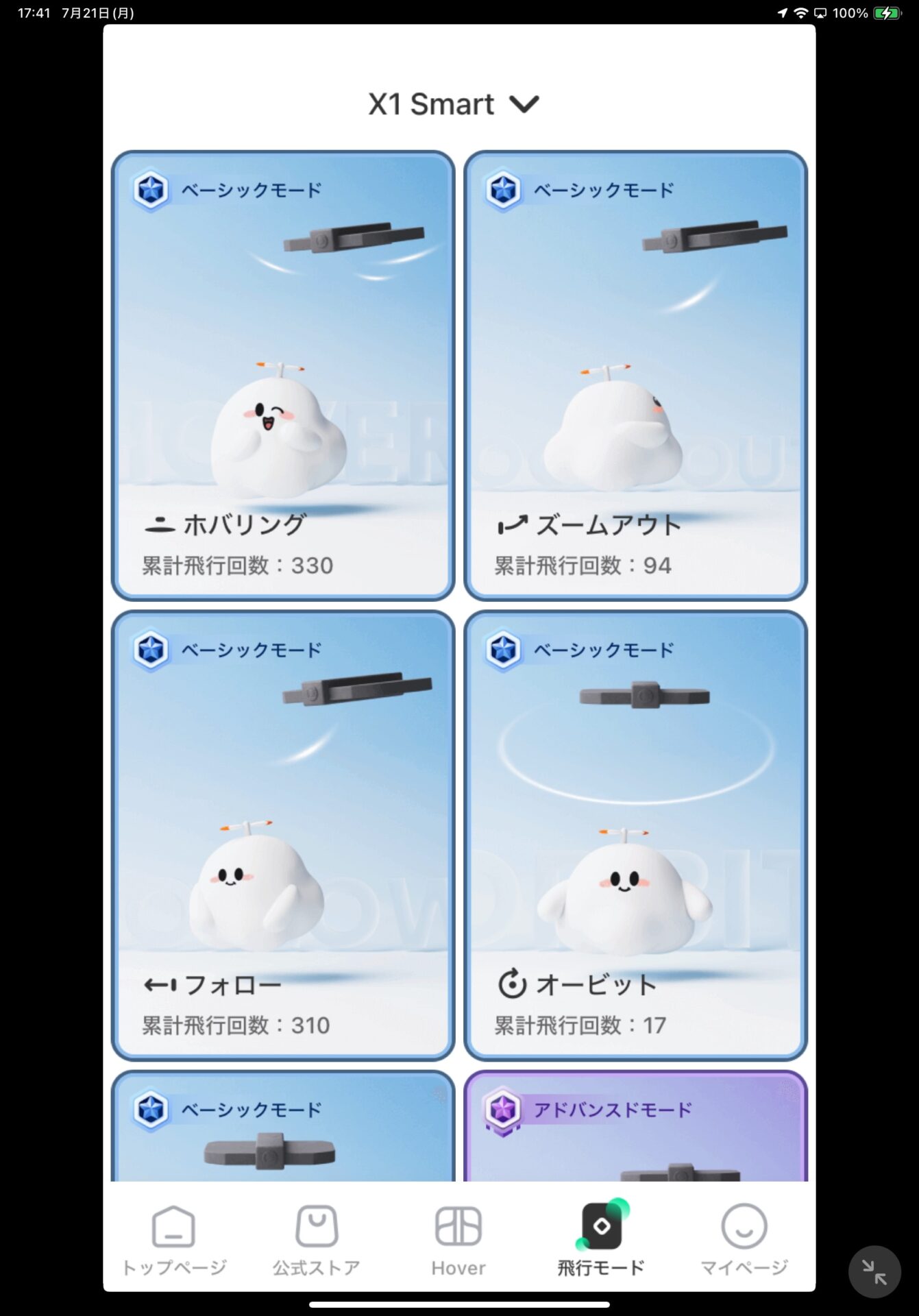Expand the X1 Smart device dropdown
The width and height of the screenshot is (919, 1316).
(x=454, y=105)
